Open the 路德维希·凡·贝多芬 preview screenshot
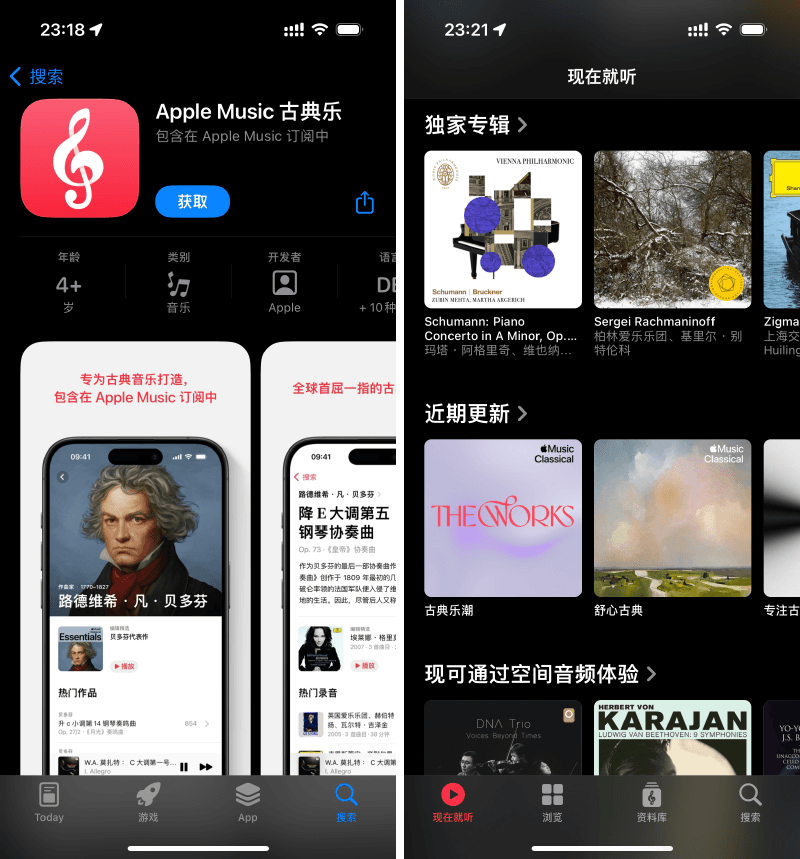This screenshot has width=800, height=859. tap(135, 560)
